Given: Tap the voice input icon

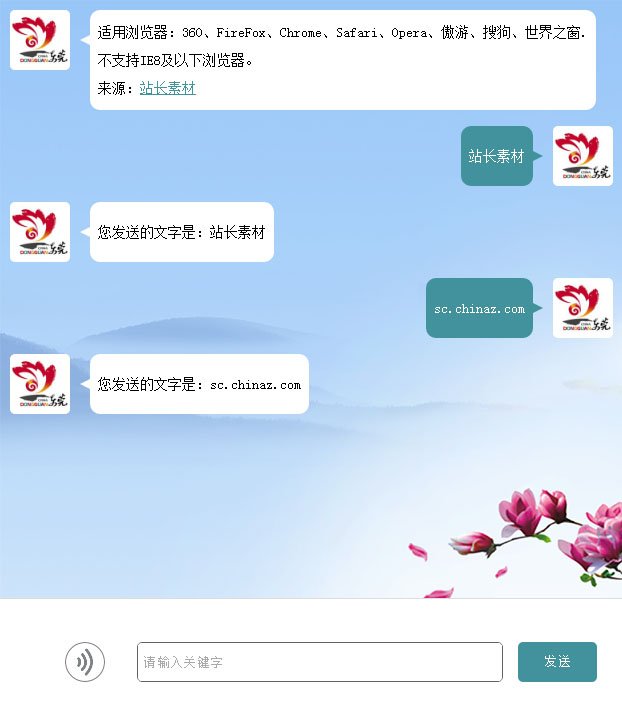Looking at the screenshot, I should (85, 662).
